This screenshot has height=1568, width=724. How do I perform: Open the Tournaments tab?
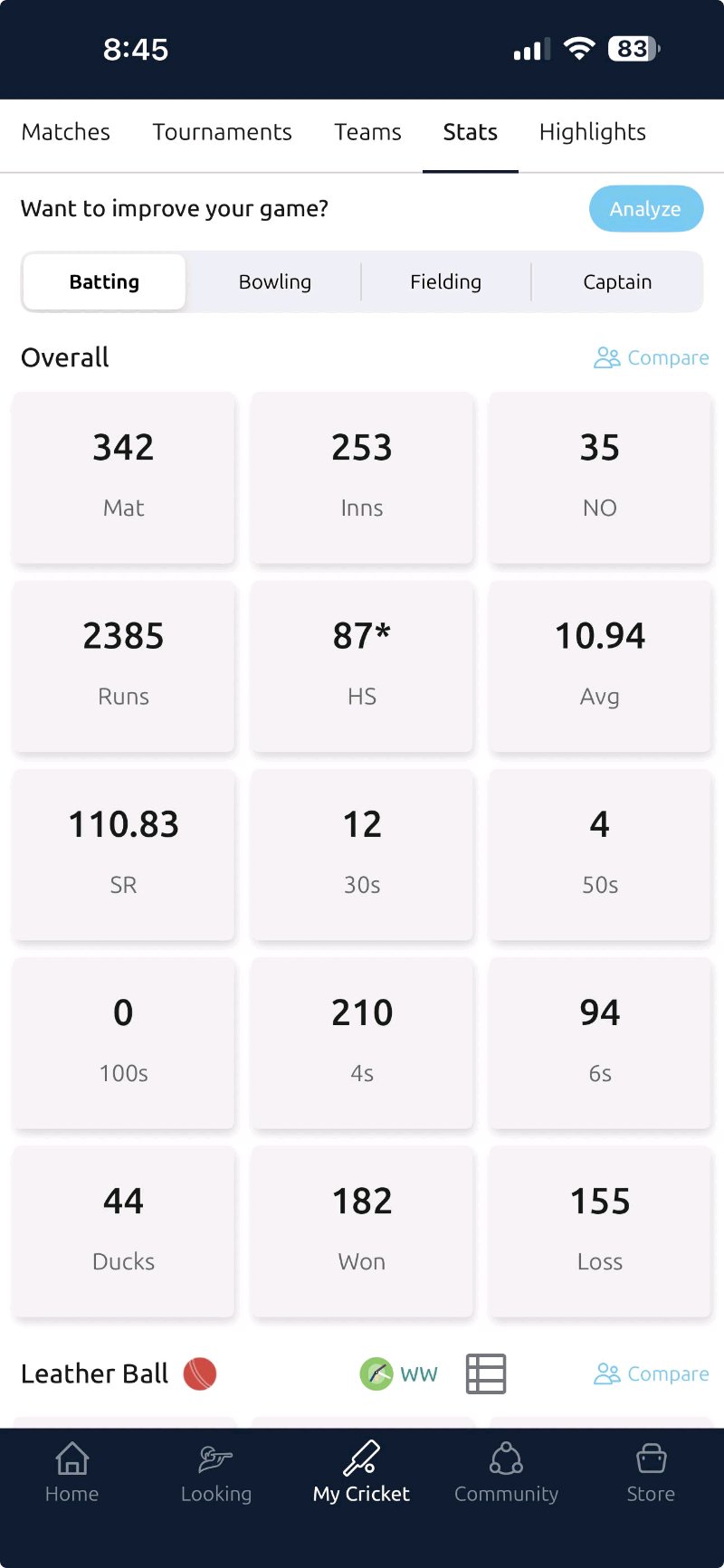[x=222, y=132]
